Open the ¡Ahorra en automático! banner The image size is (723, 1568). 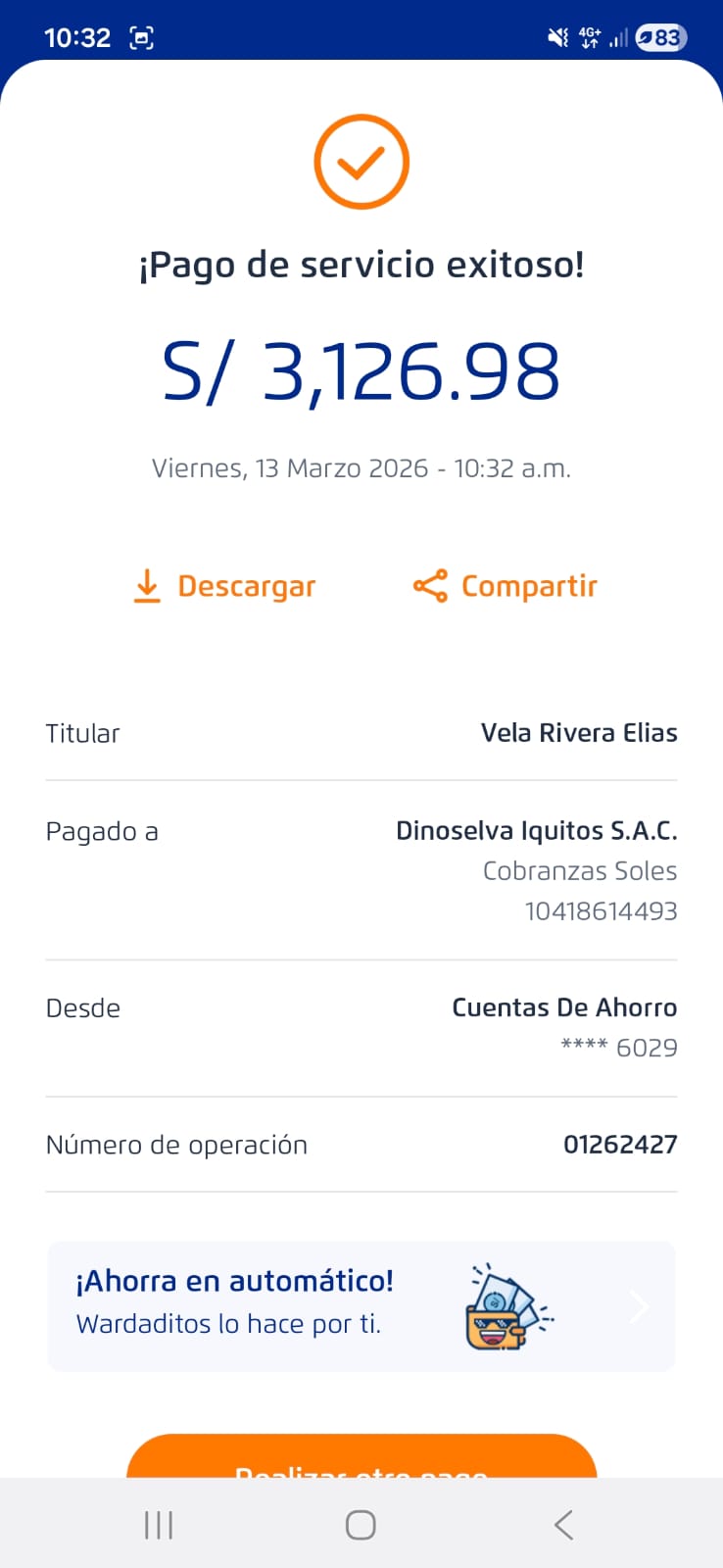pyautogui.click(x=361, y=1305)
